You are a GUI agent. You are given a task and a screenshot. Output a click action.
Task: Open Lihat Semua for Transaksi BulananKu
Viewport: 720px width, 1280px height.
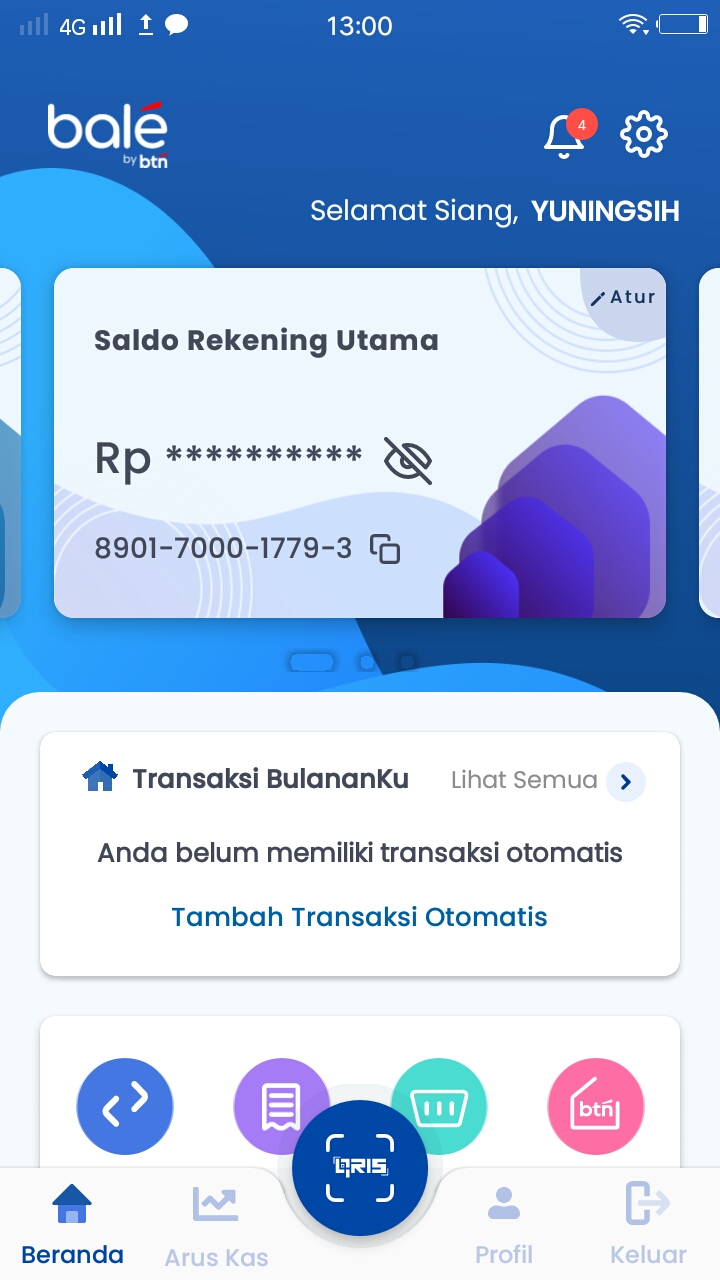[625, 781]
